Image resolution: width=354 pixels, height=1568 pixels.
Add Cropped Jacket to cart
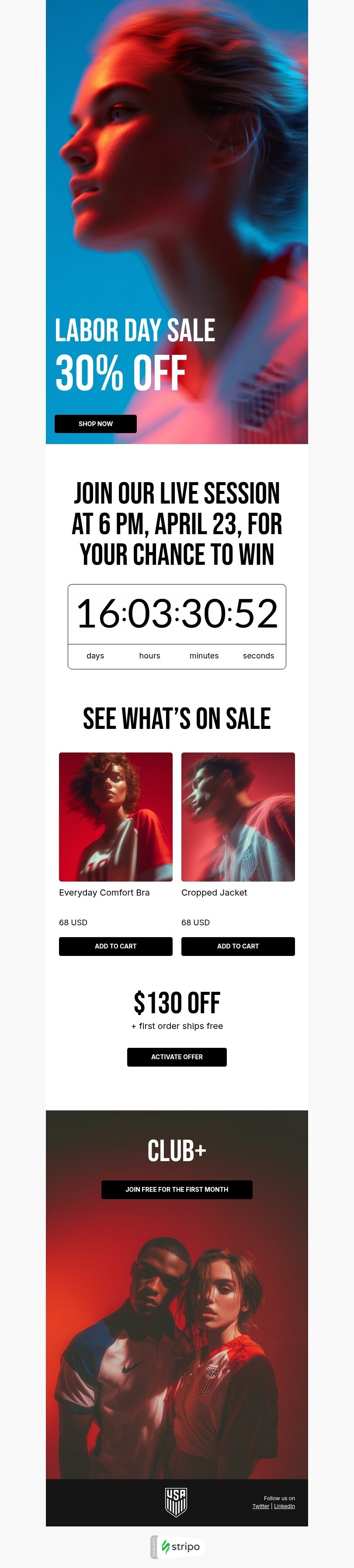[x=238, y=946]
